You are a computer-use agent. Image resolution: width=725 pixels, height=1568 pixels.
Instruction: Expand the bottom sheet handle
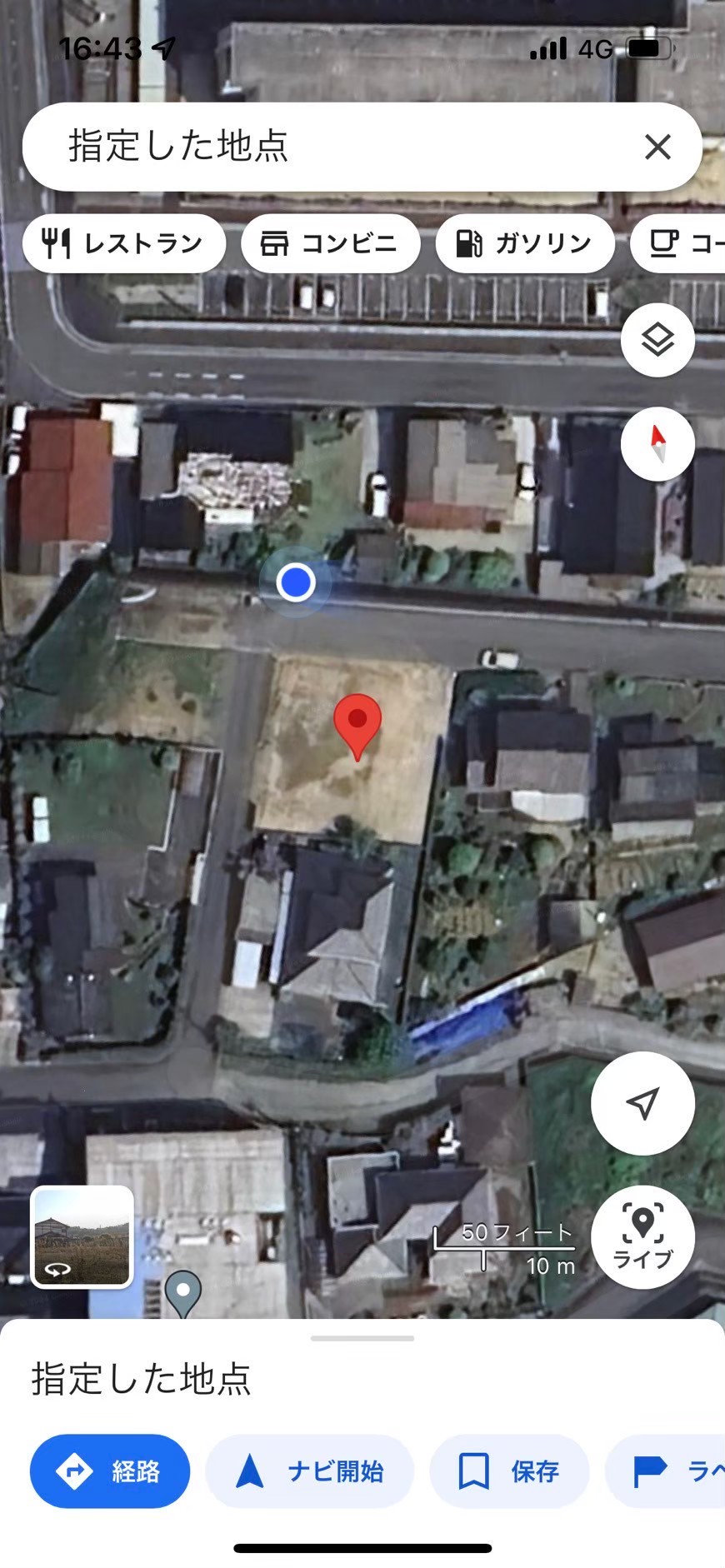[362, 1338]
